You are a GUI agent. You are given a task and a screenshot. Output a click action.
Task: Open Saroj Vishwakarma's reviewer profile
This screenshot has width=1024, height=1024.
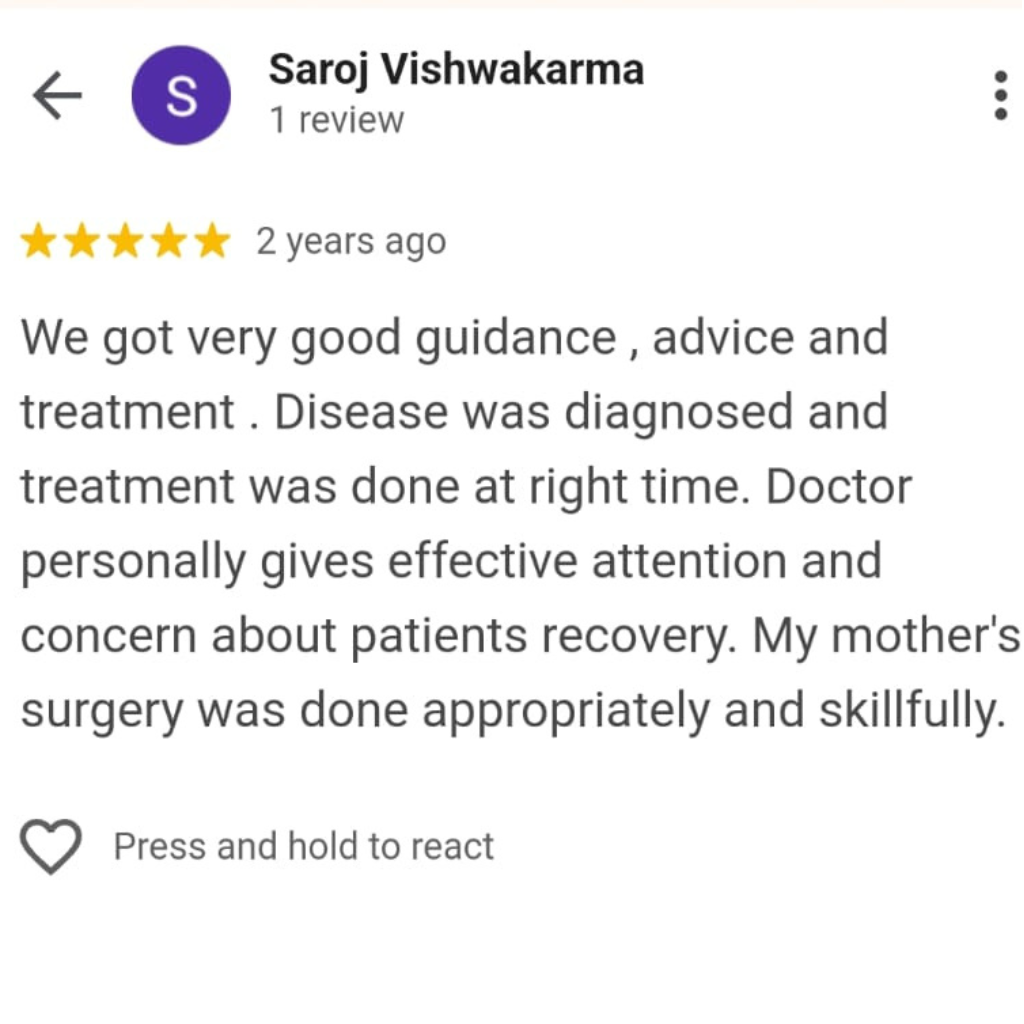455,71
